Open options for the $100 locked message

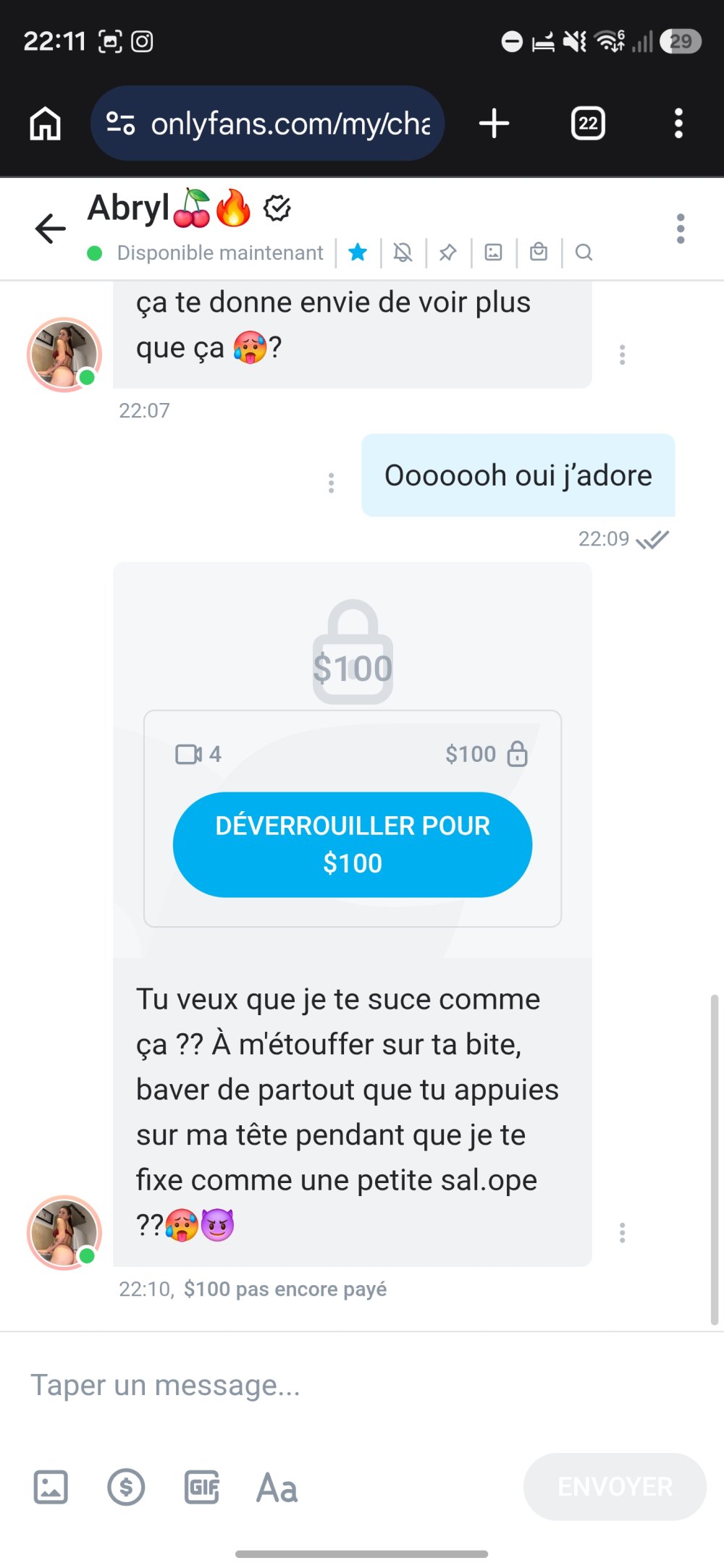[x=622, y=1233]
